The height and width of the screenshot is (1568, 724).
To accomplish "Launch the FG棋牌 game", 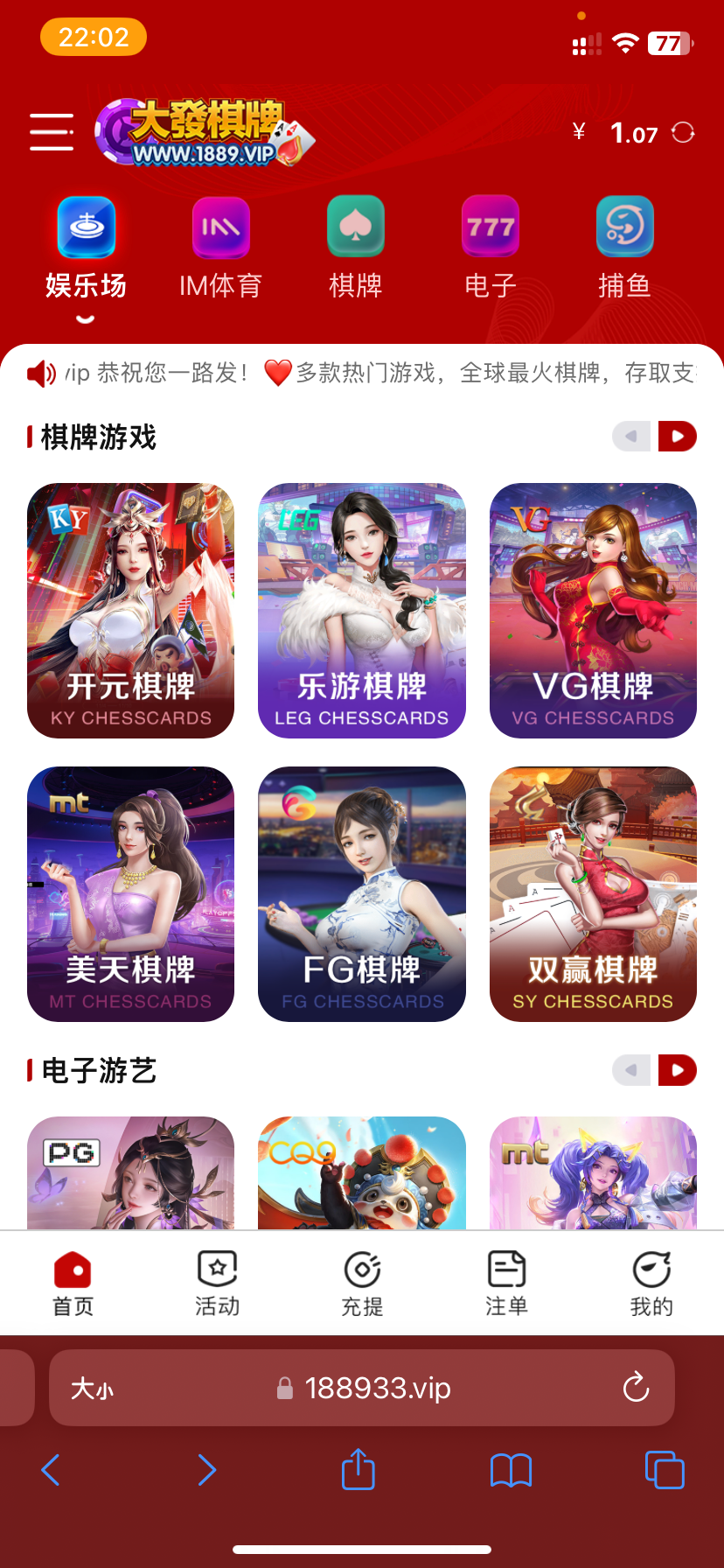I will (362, 894).
